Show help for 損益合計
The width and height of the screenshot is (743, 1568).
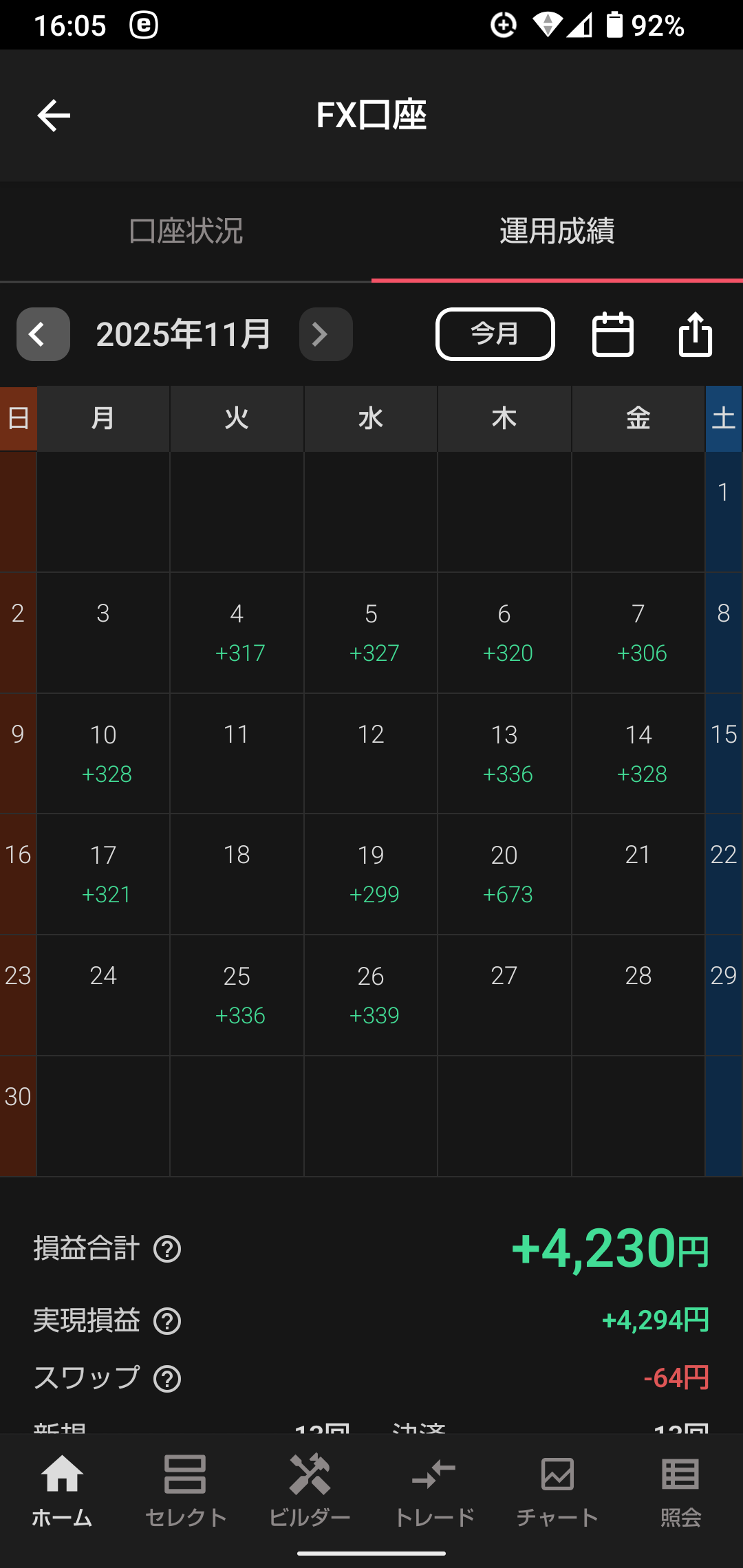click(x=167, y=1249)
